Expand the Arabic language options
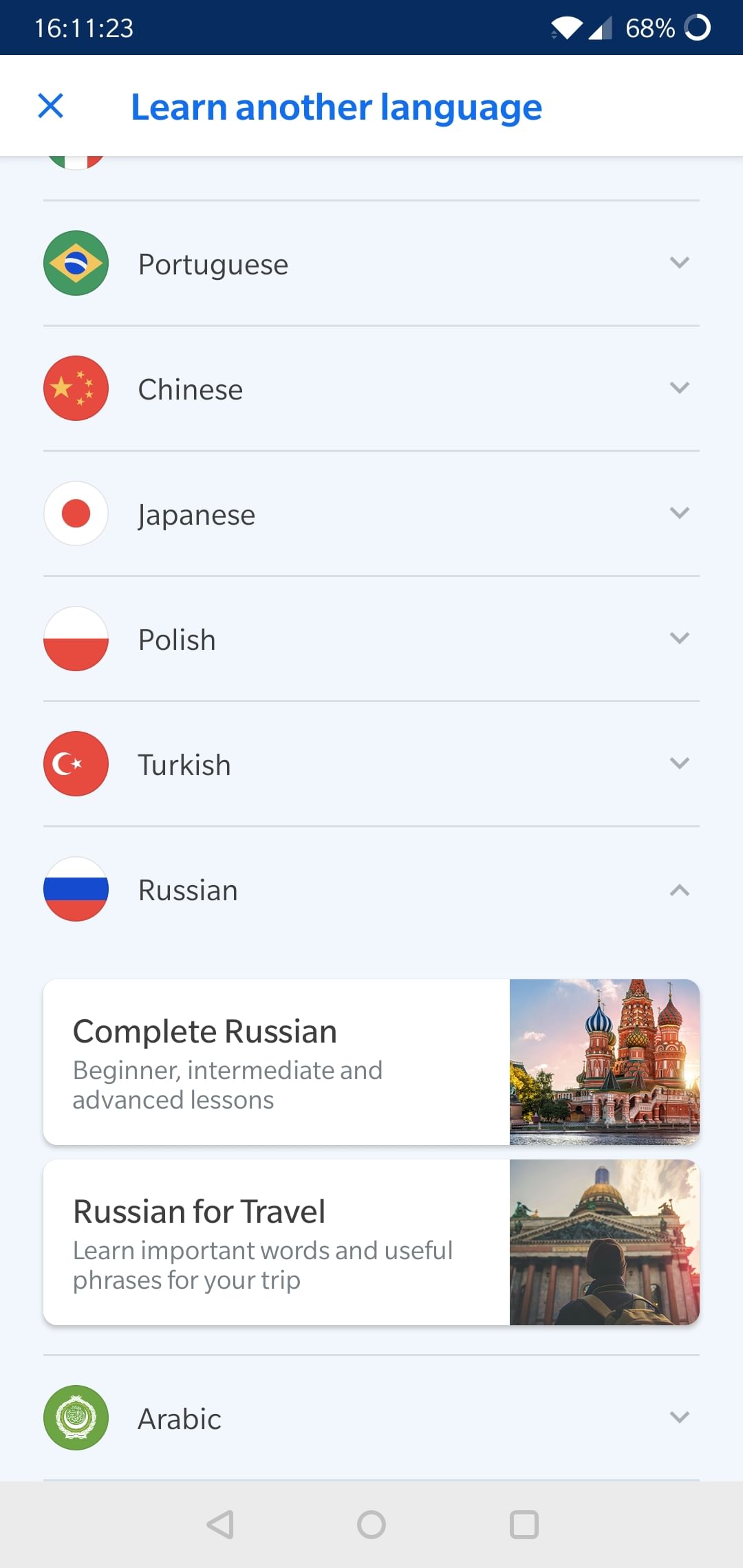Image resolution: width=743 pixels, height=1568 pixels. coord(371,1417)
